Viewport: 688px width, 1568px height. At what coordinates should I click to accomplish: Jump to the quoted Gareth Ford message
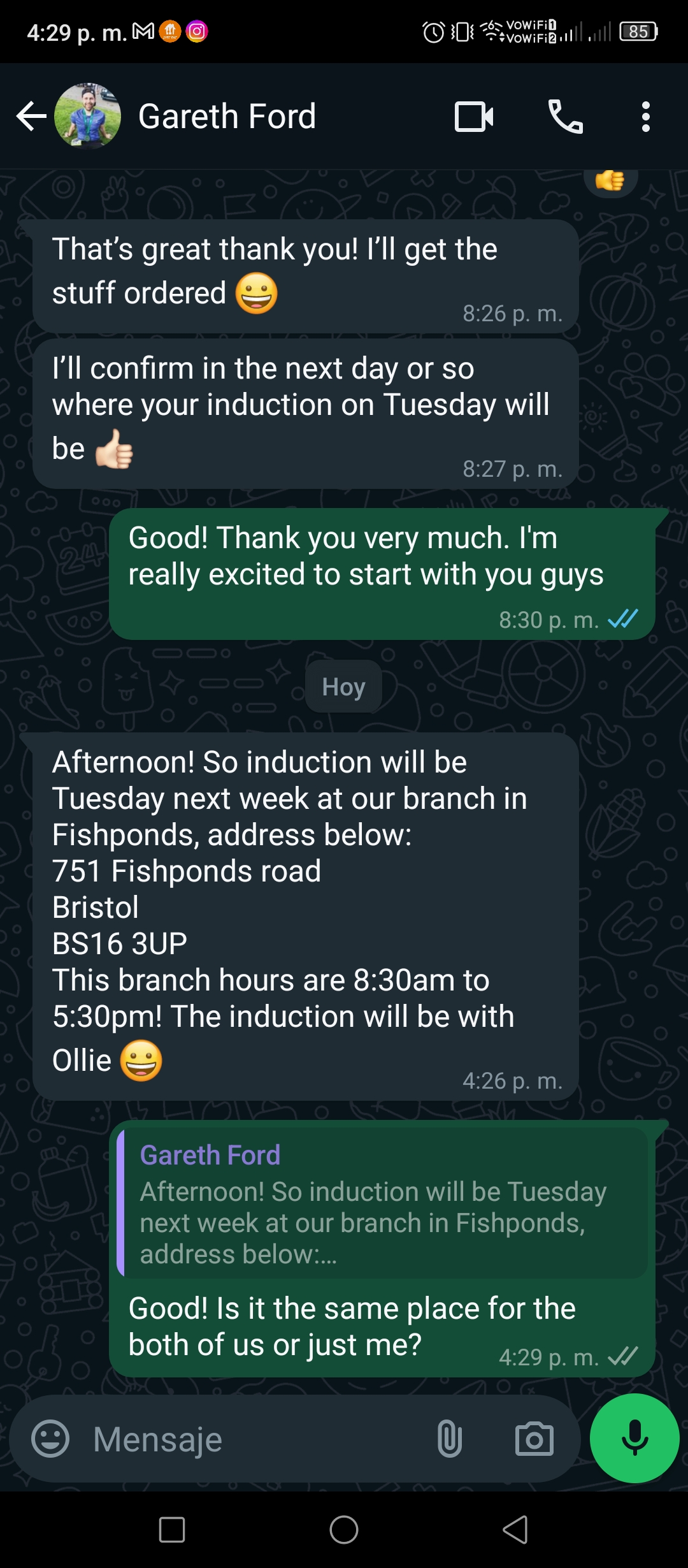coord(383,1203)
